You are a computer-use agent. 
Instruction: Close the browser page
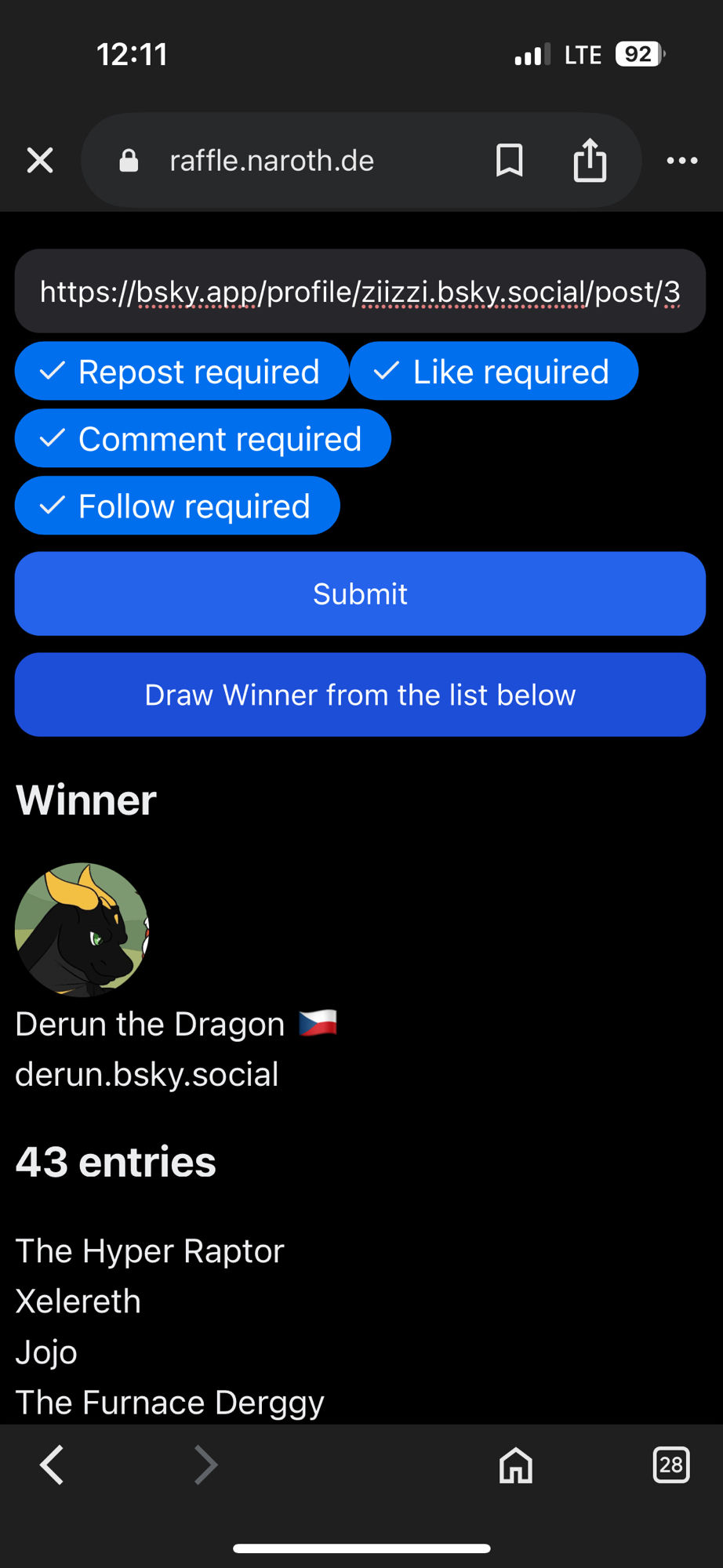point(40,161)
